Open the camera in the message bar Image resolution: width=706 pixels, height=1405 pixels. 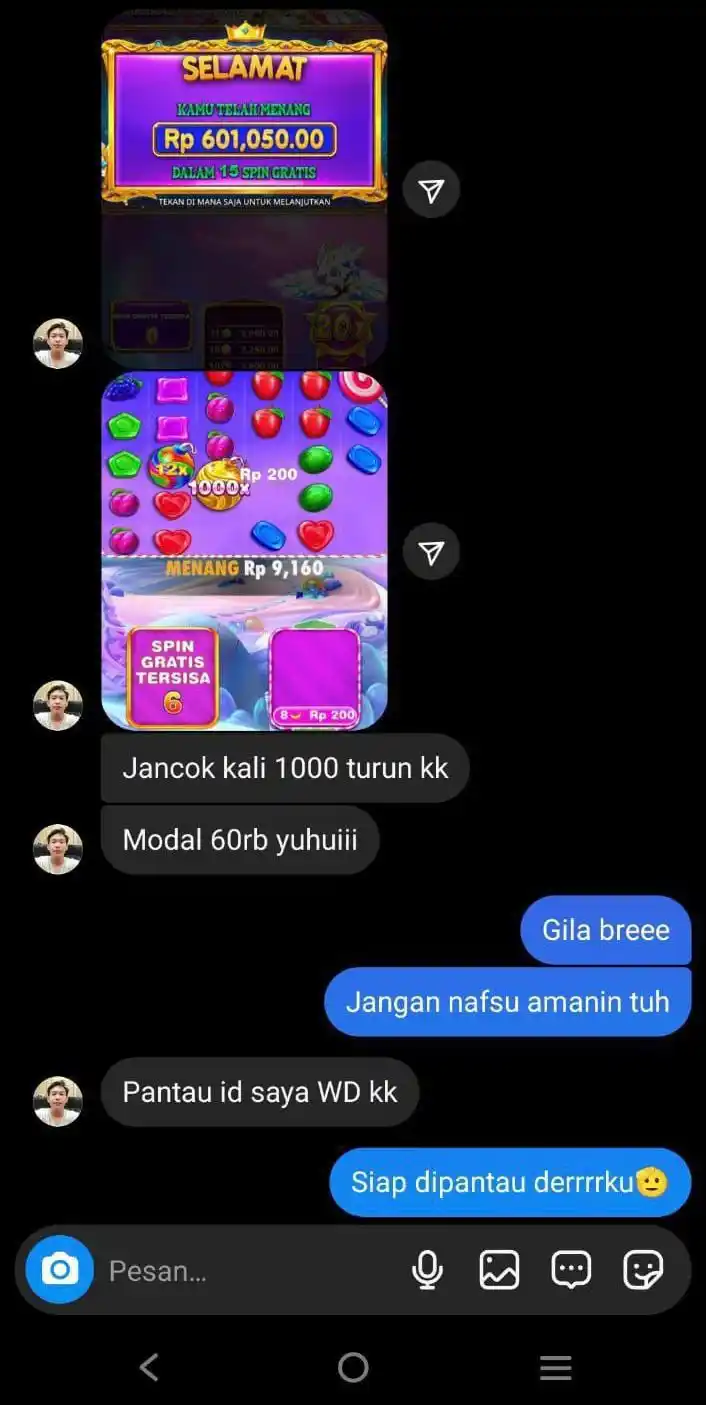(59, 1270)
